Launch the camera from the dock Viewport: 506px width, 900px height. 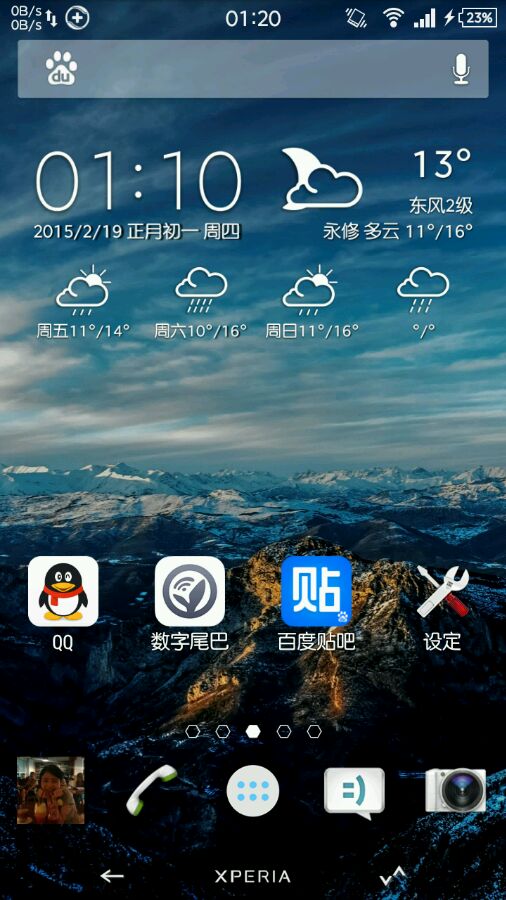(456, 790)
